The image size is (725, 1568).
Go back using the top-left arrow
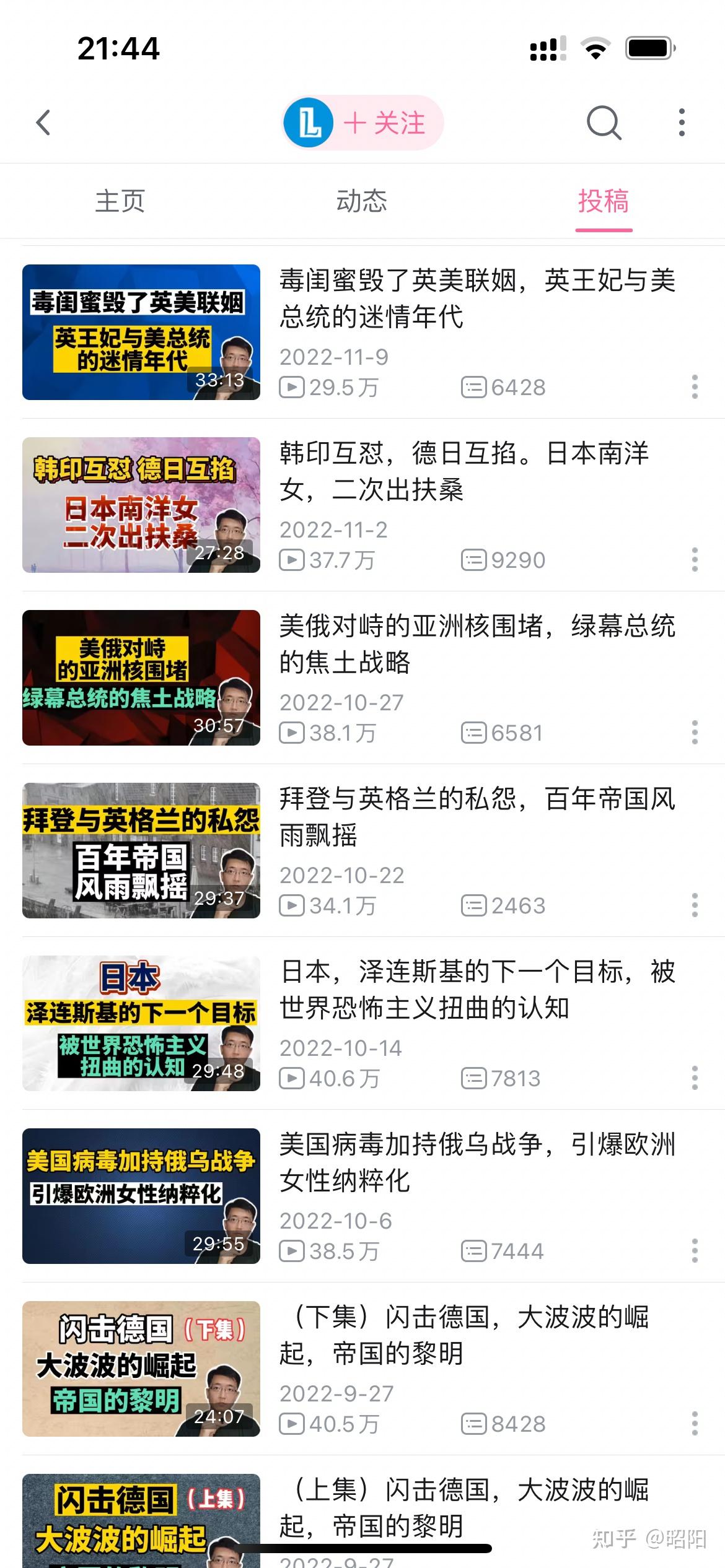[x=43, y=123]
